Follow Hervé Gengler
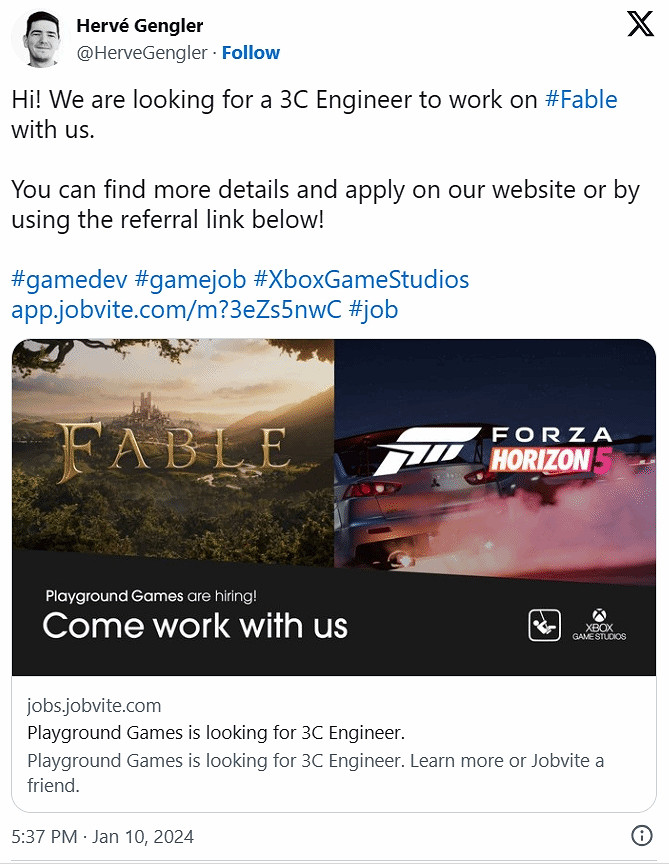Image resolution: width=669 pixels, height=864 pixels. tap(250, 52)
